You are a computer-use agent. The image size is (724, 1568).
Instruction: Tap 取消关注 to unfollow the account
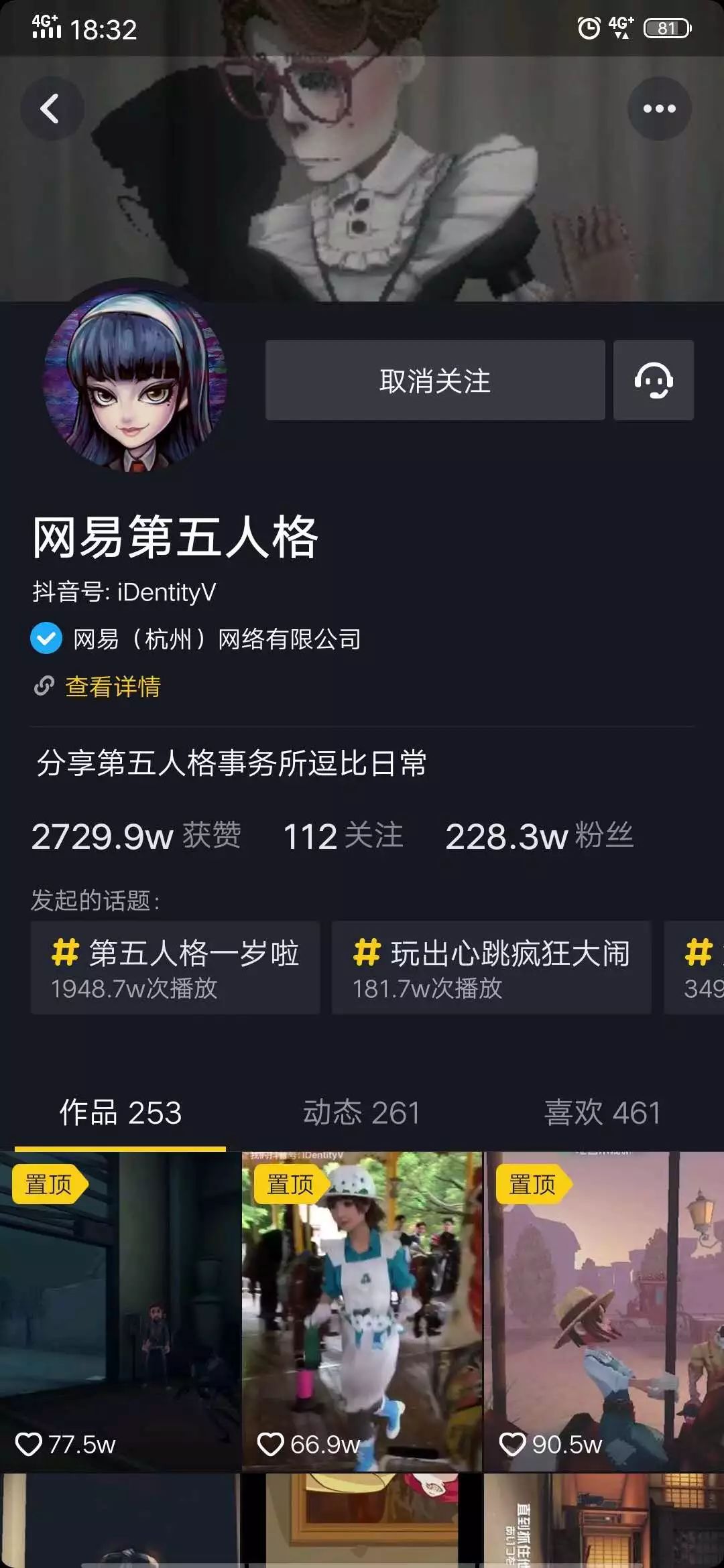point(434,381)
